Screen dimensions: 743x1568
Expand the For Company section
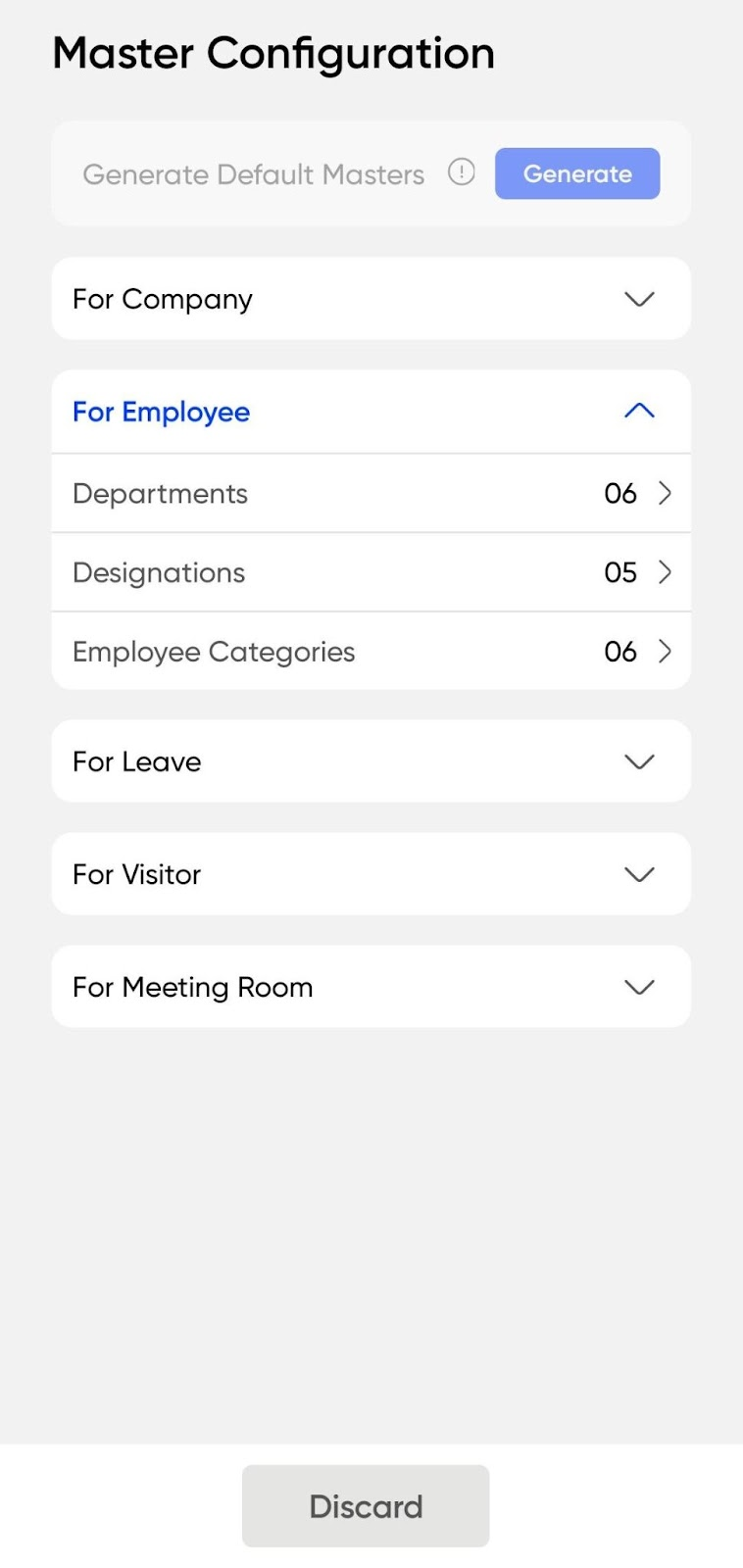(x=371, y=299)
